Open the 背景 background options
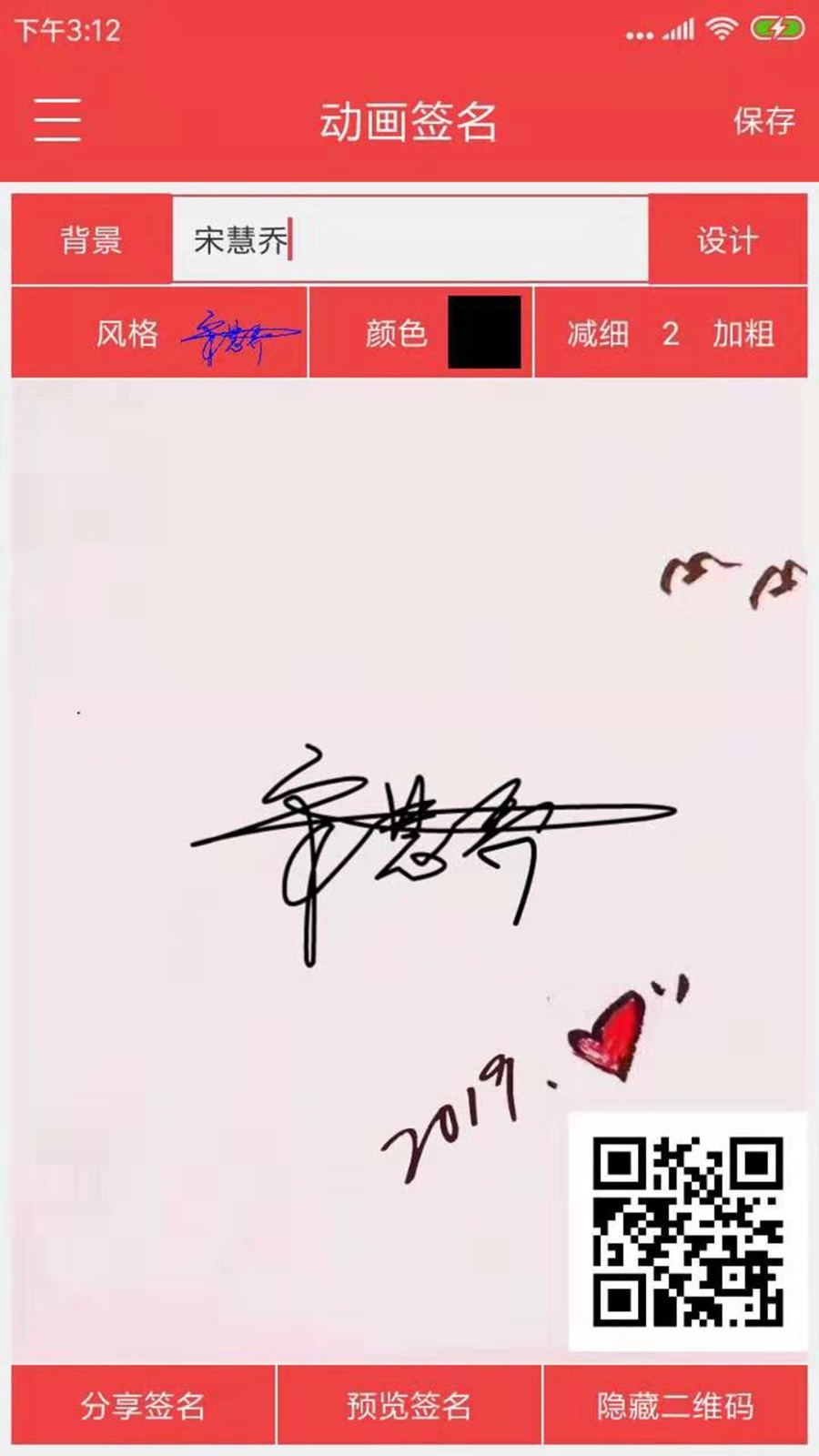This screenshot has width=819, height=1456. tap(91, 240)
